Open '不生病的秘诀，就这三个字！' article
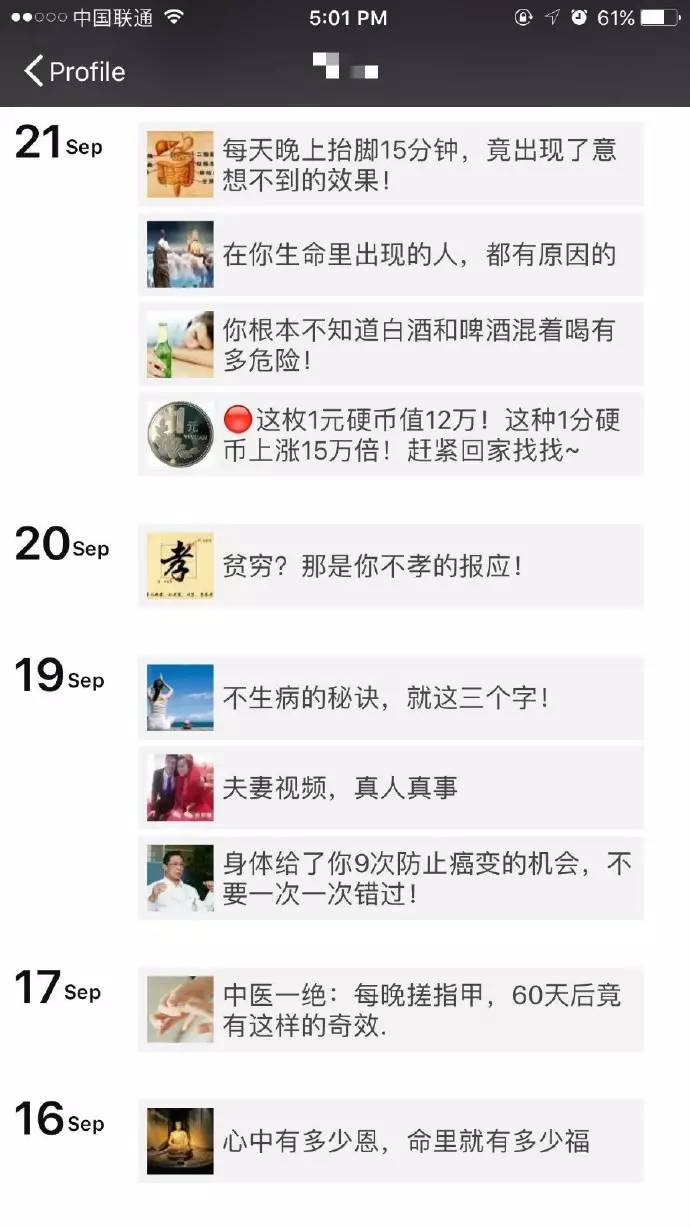 [x=390, y=697]
